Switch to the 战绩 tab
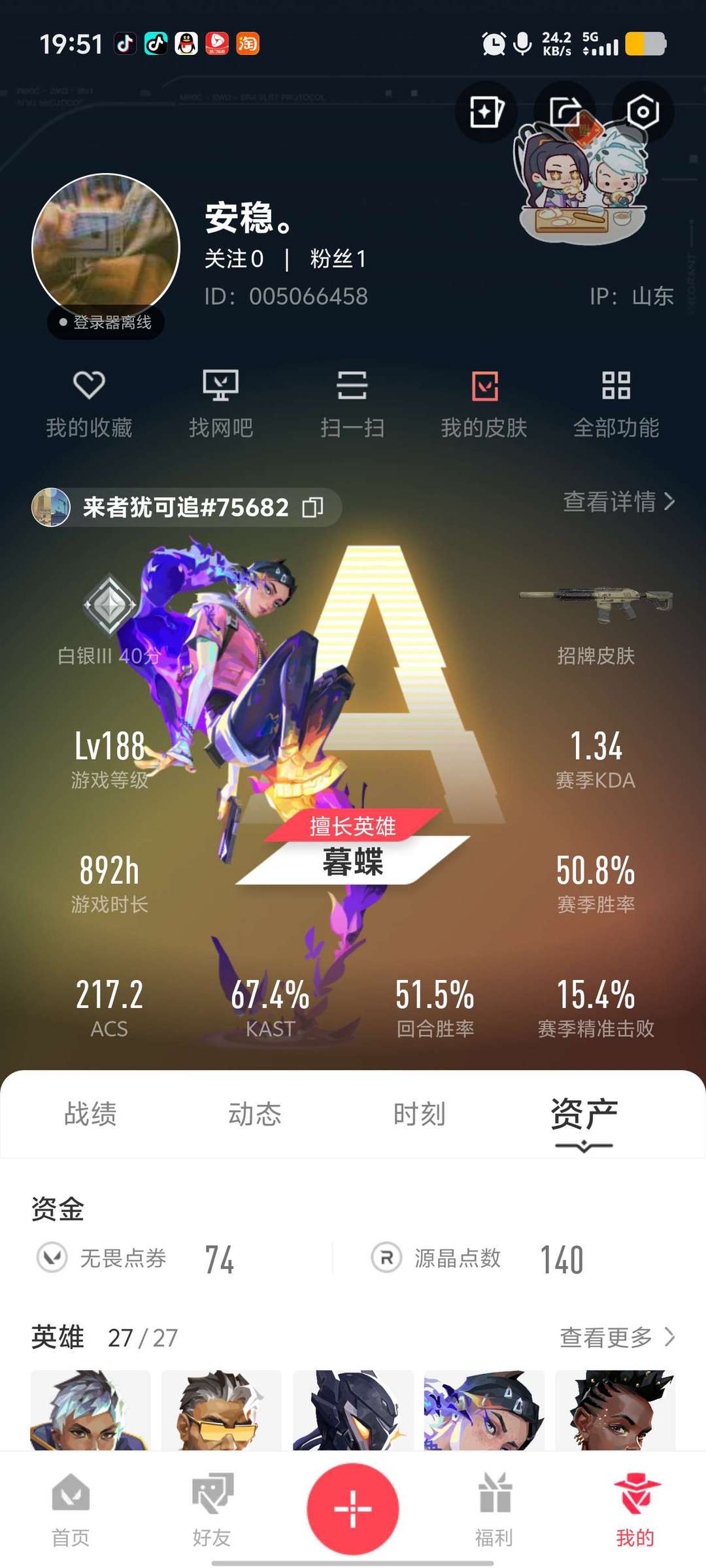 tap(90, 1114)
